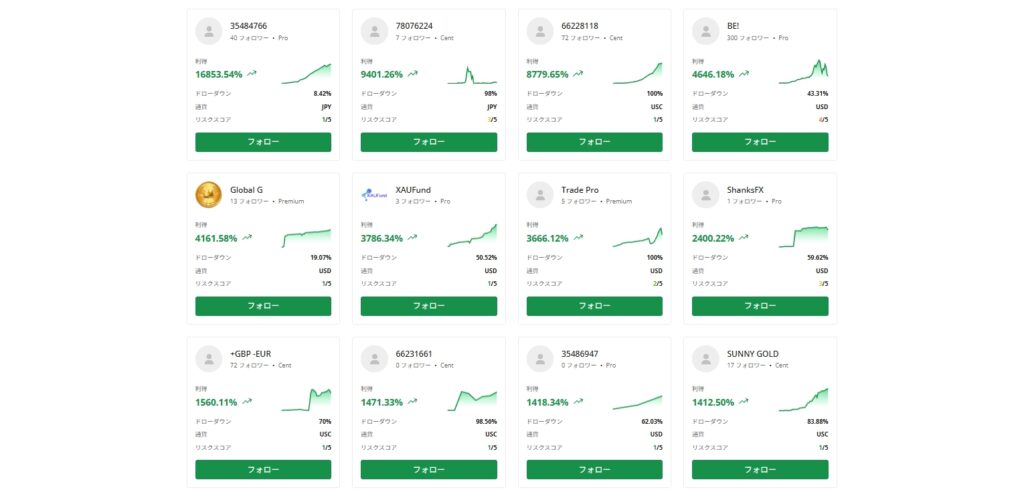Follow trader 78076224
Screen dimensions: 1024x492
428,142
